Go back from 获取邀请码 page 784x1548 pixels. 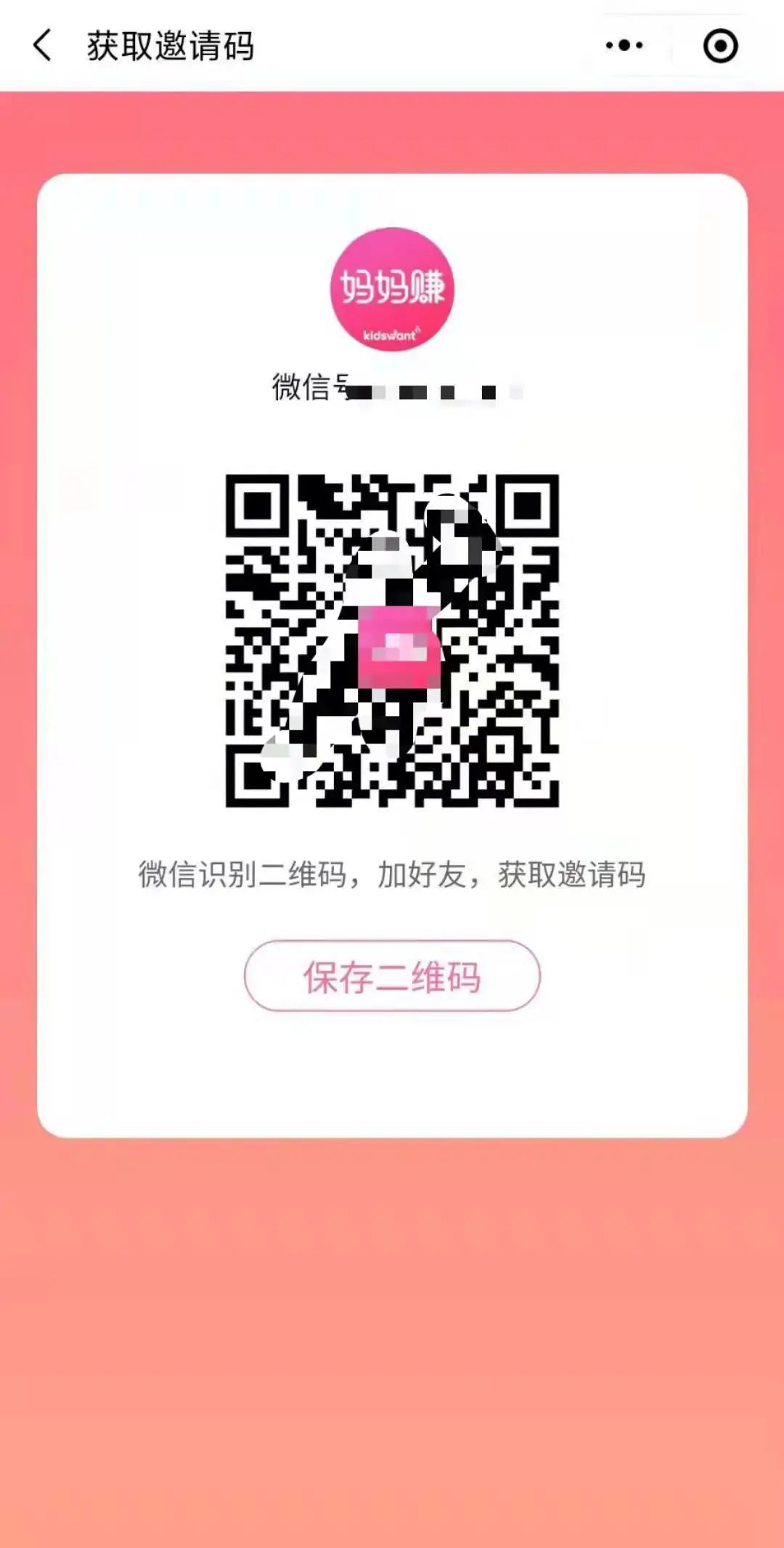pos(43,46)
